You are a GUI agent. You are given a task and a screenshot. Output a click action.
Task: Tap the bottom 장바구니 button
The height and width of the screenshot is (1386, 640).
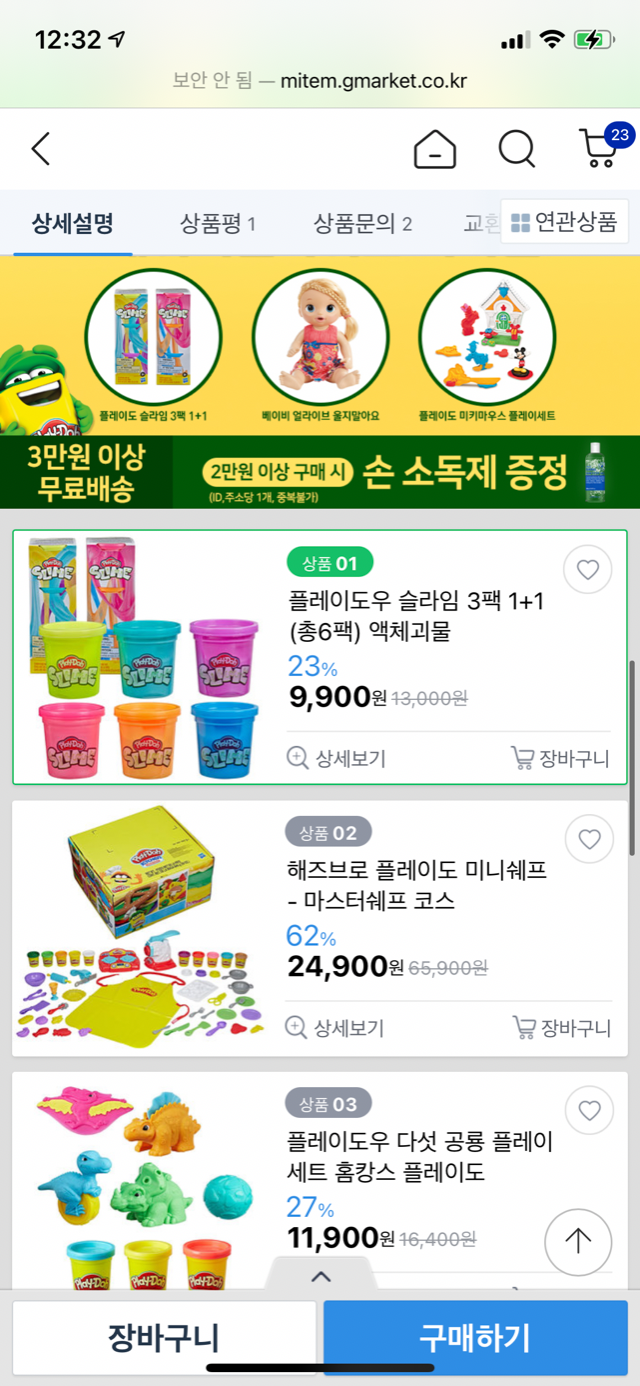click(x=164, y=1337)
